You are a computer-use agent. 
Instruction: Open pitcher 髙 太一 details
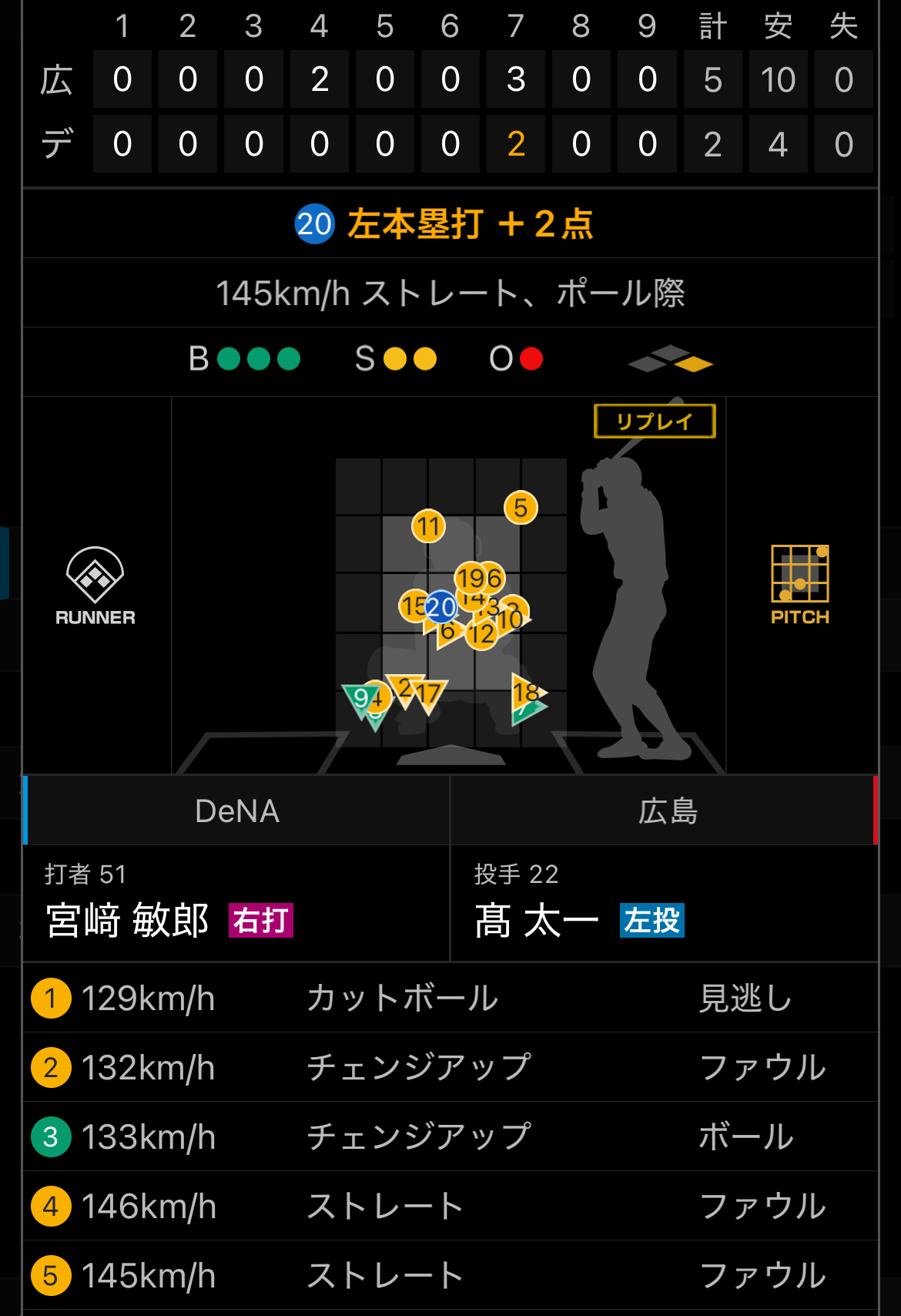click(537, 920)
